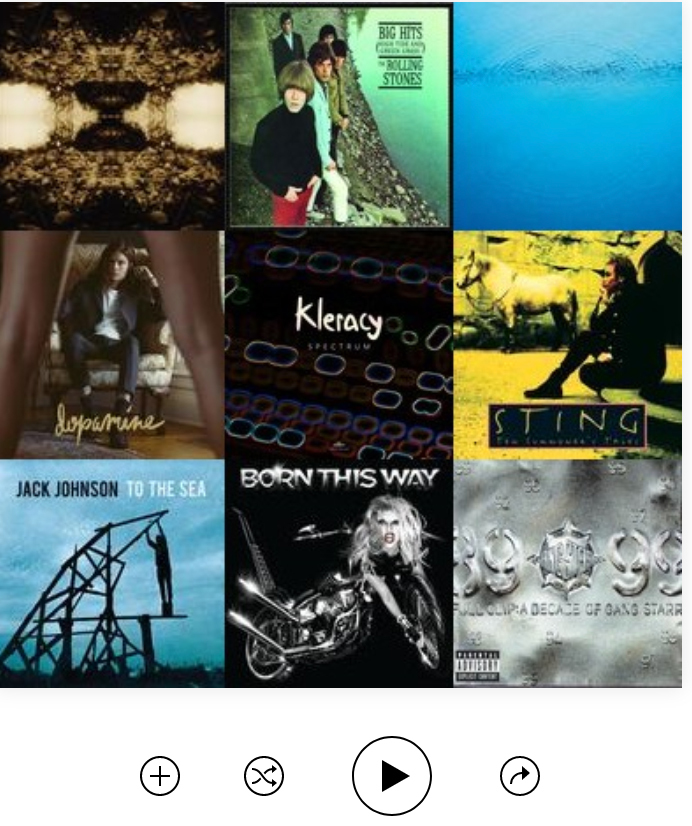Start playback with the play button
This screenshot has height=826, width=692.
(x=392, y=776)
